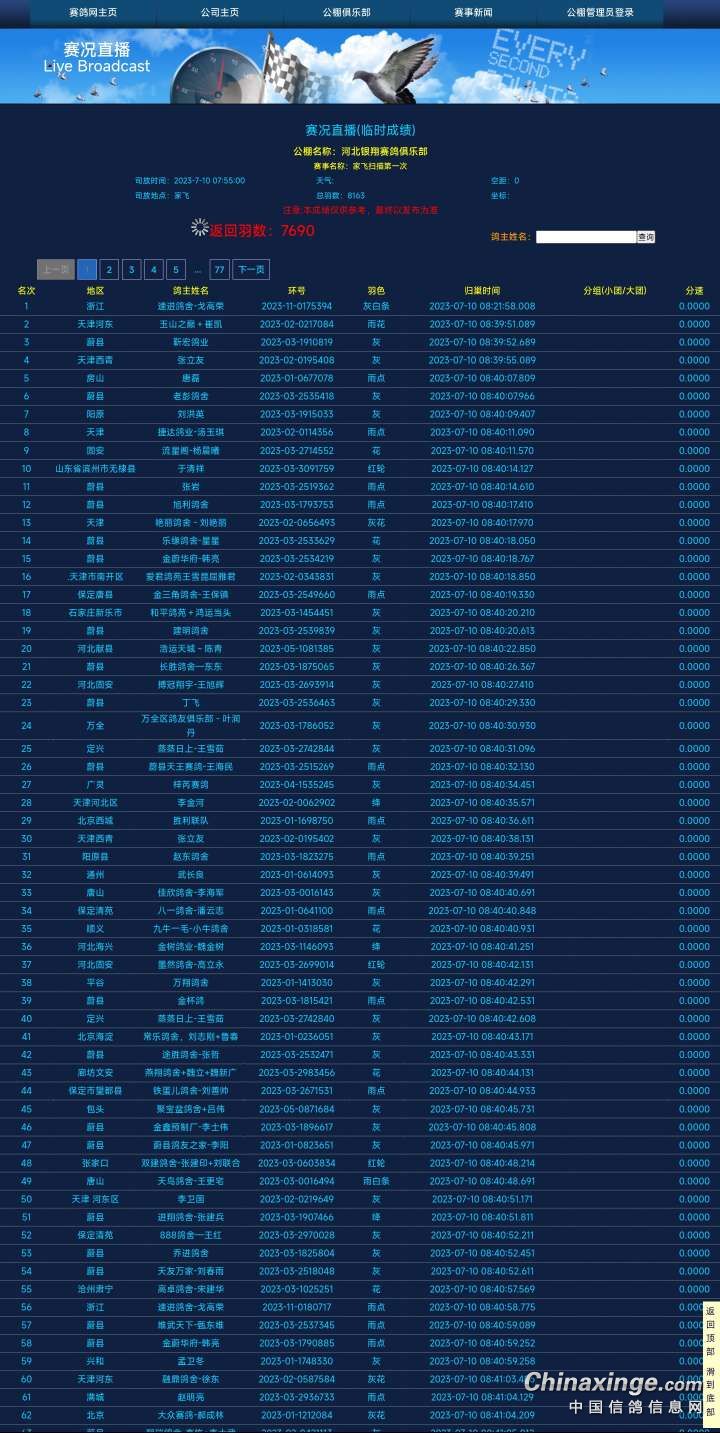This screenshot has width=720, height=1433.
Task: Open the 公棚俱乐部 navigation item
Action: (347, 12)
